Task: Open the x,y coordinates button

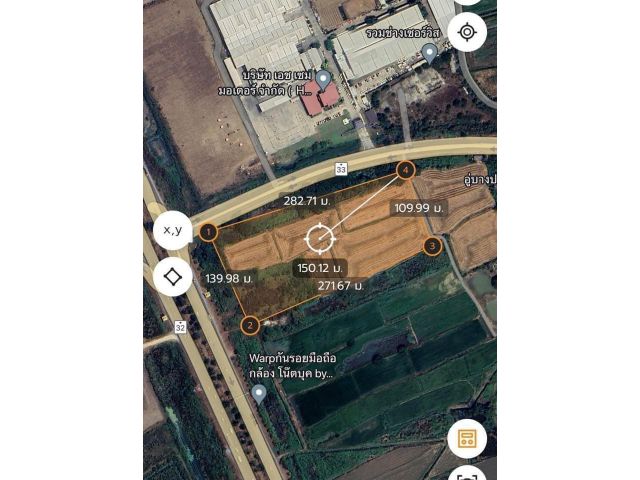Action: click(x=172, y=230)
